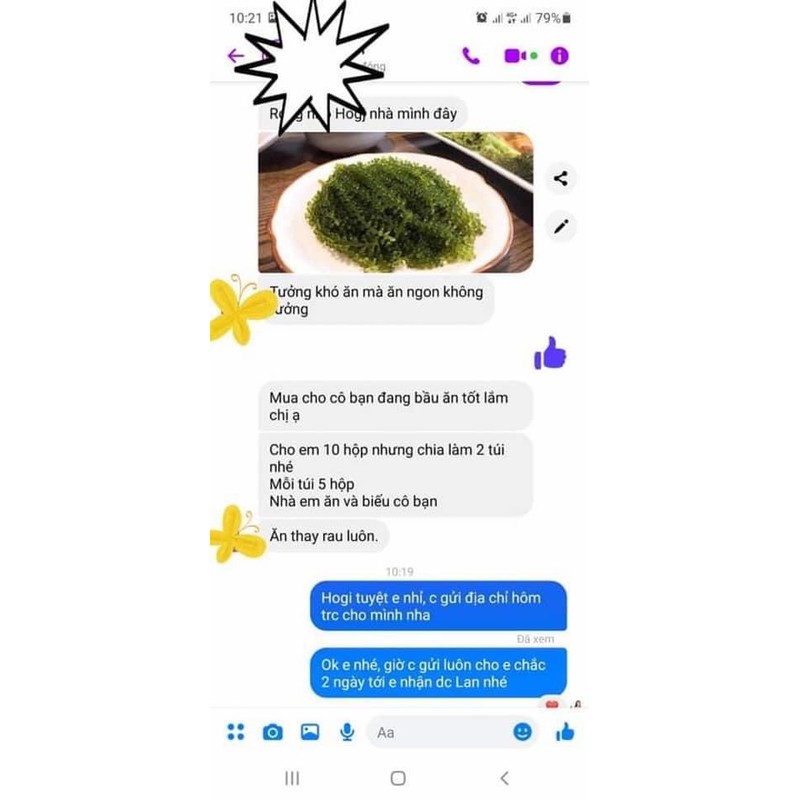Share the seaweed photo

pos(560,179)
